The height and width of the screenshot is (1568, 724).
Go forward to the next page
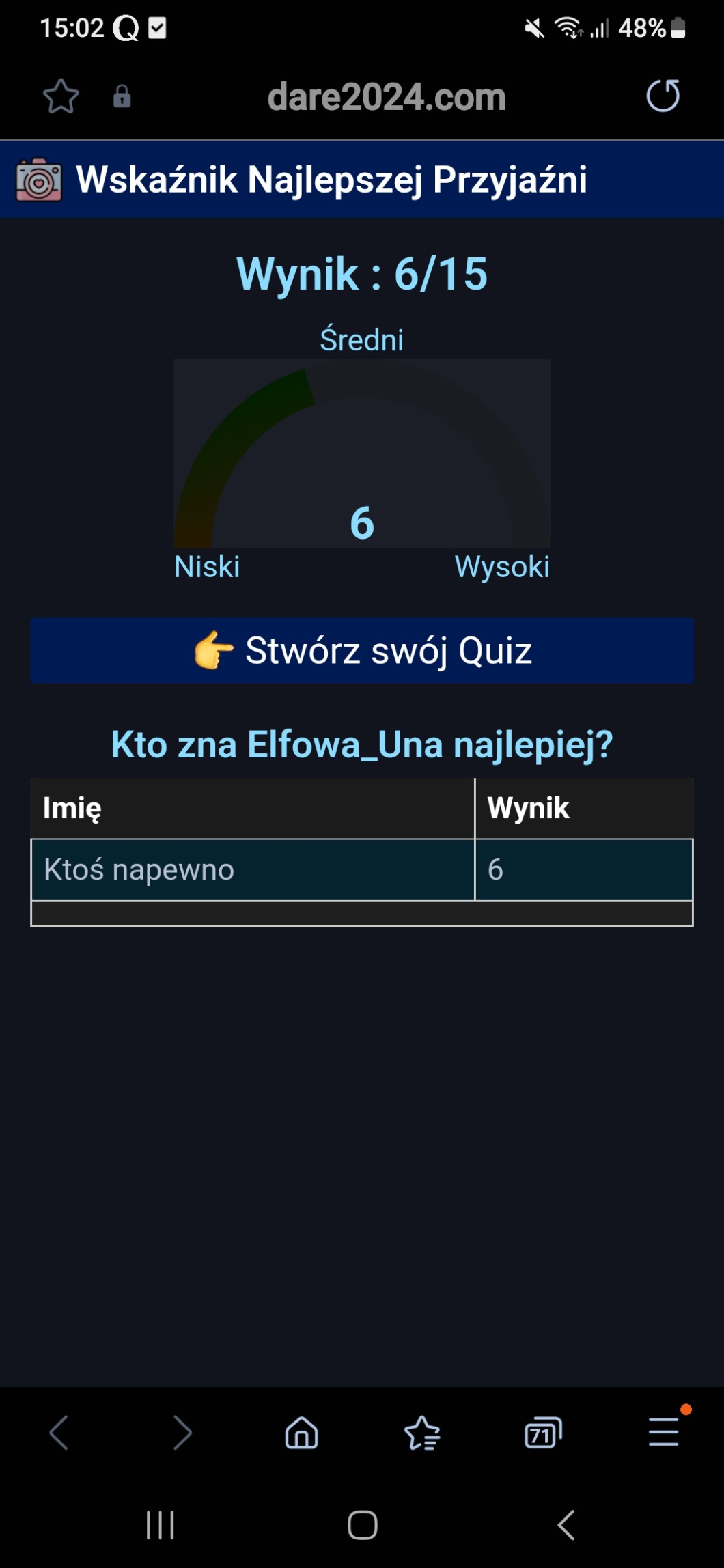coord(182,1432)
